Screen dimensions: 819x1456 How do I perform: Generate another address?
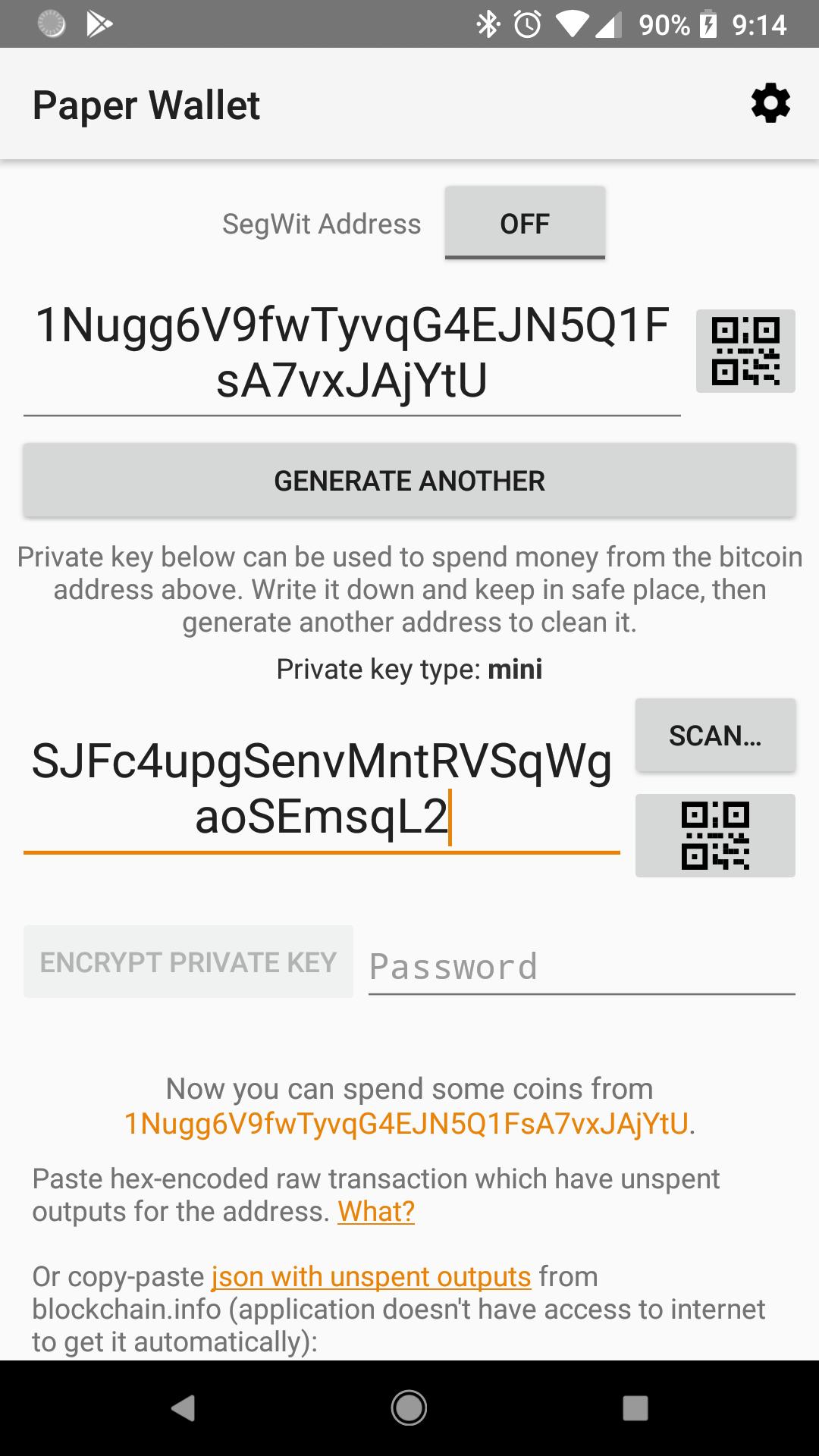pos(409,481)
